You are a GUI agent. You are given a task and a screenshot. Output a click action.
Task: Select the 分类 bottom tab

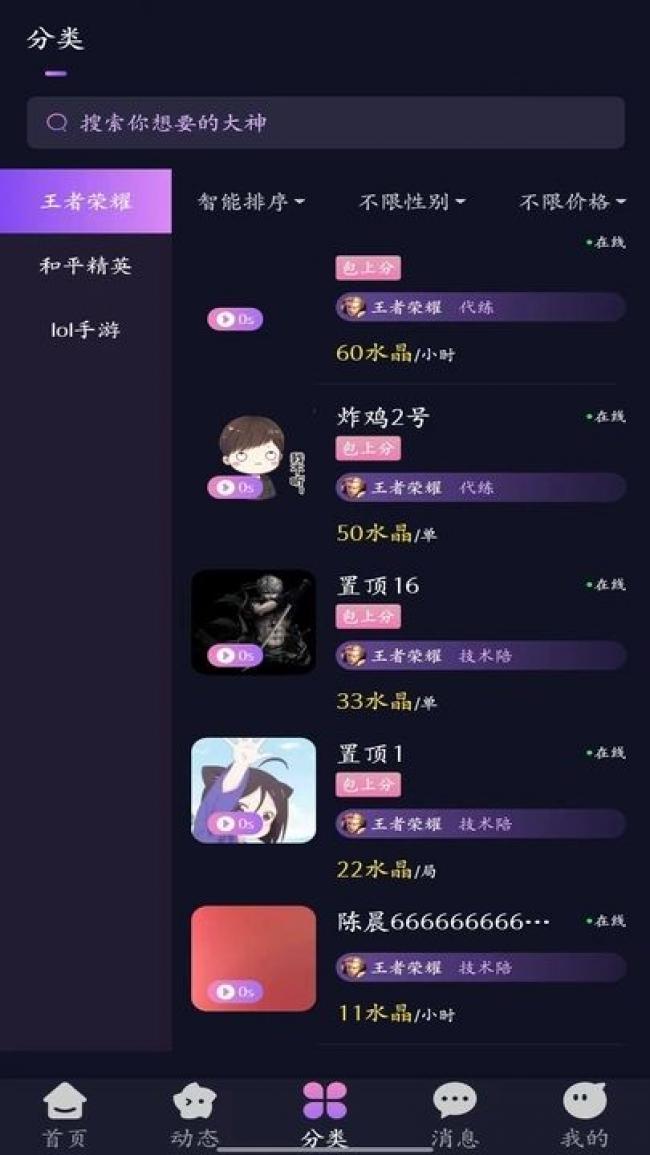click(x=325, y=1115)
